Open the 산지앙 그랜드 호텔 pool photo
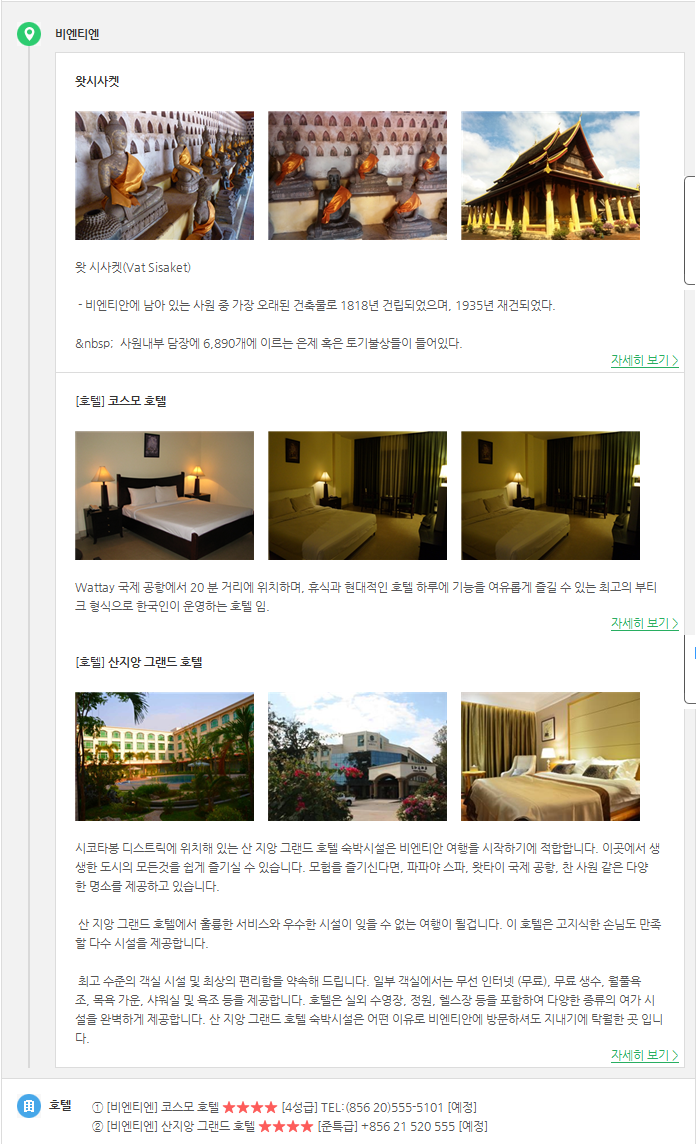Viewport: 699px width, 1144px height. click(x=164, y=757)
